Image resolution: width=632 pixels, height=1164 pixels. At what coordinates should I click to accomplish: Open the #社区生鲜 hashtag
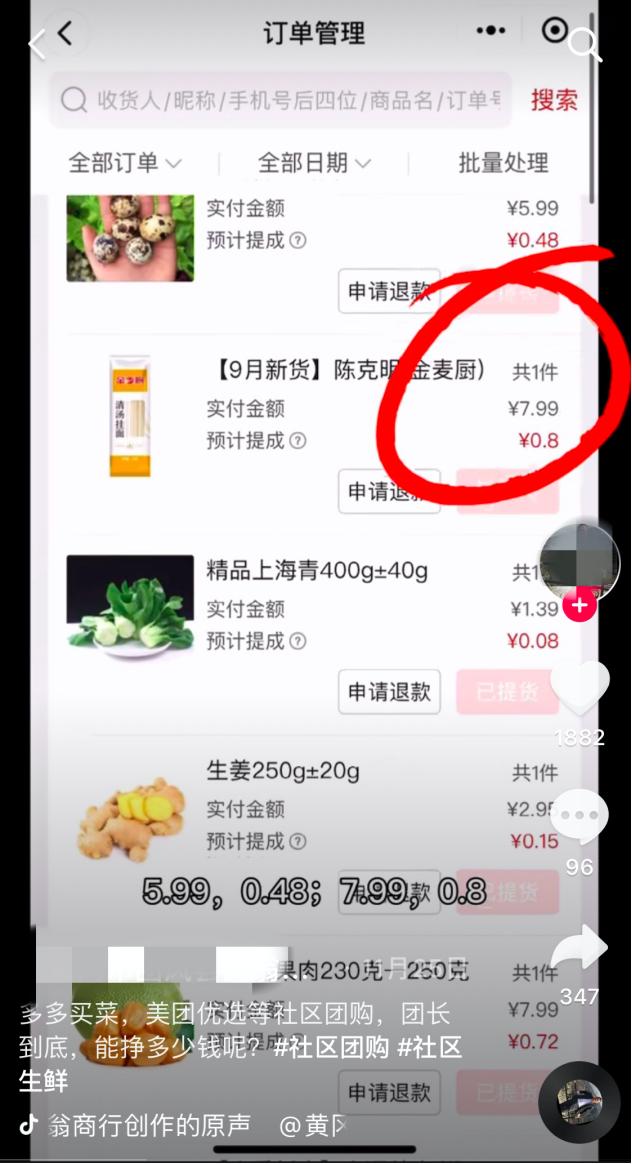[428, 1048]
